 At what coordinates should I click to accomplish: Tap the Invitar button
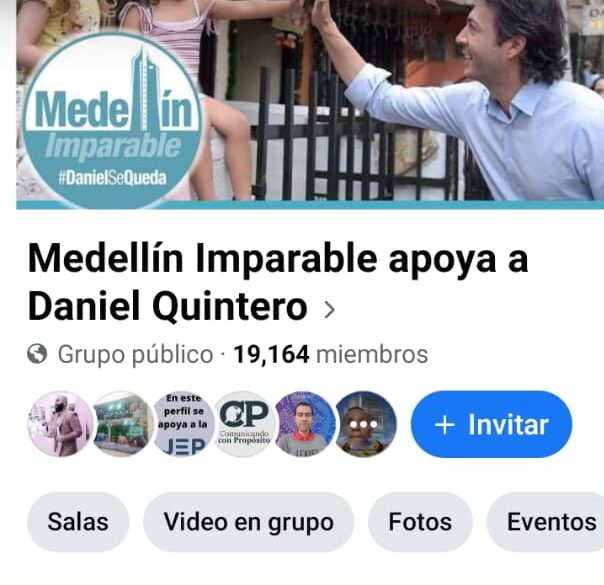coord(491,424)
